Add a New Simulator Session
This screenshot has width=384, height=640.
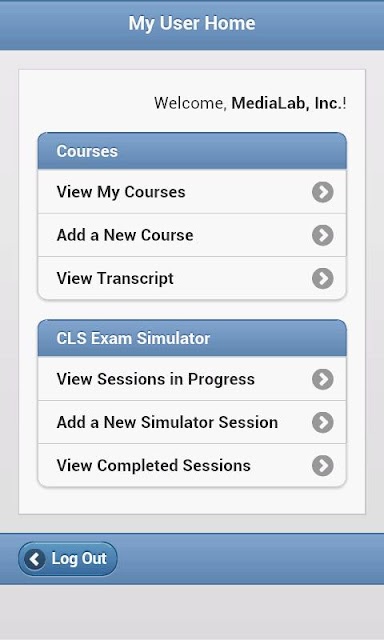192,422
